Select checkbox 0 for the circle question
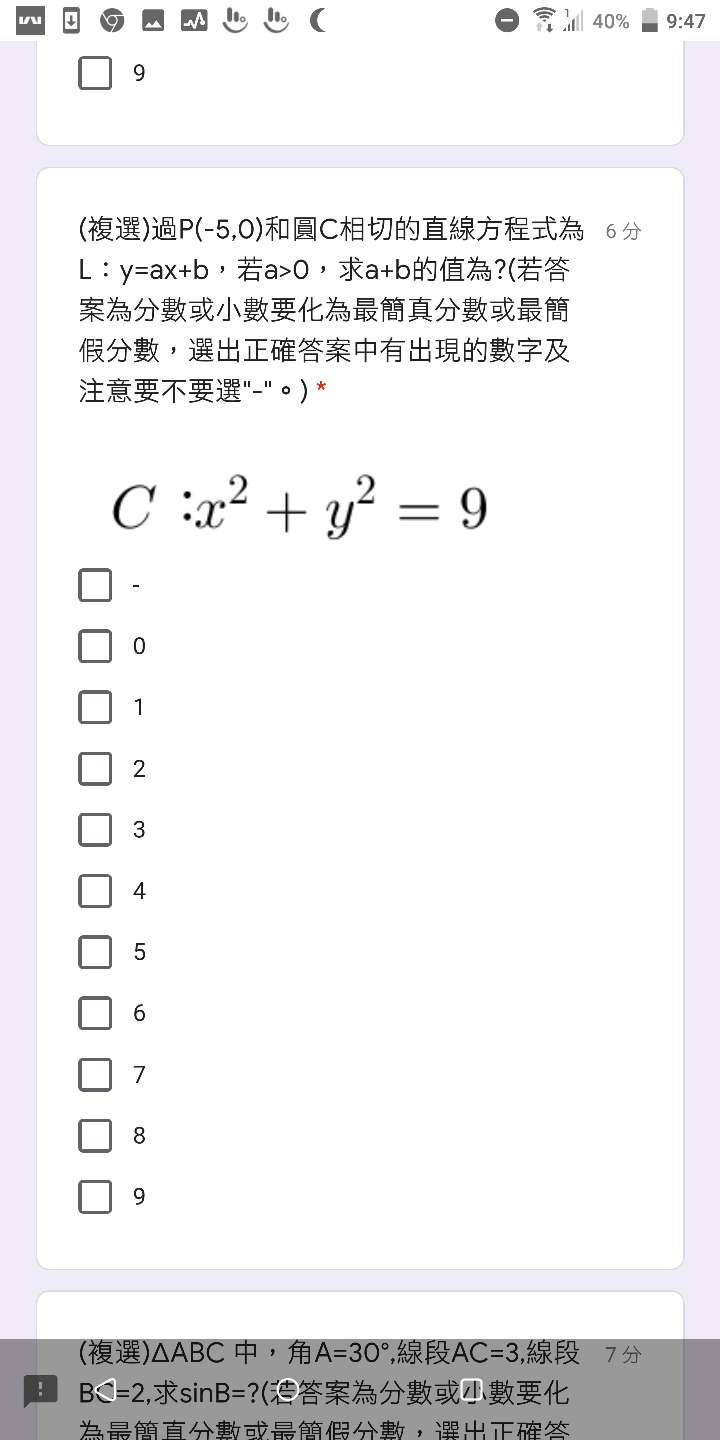Screen dimensions: 720x1440 tap(95, 646)
